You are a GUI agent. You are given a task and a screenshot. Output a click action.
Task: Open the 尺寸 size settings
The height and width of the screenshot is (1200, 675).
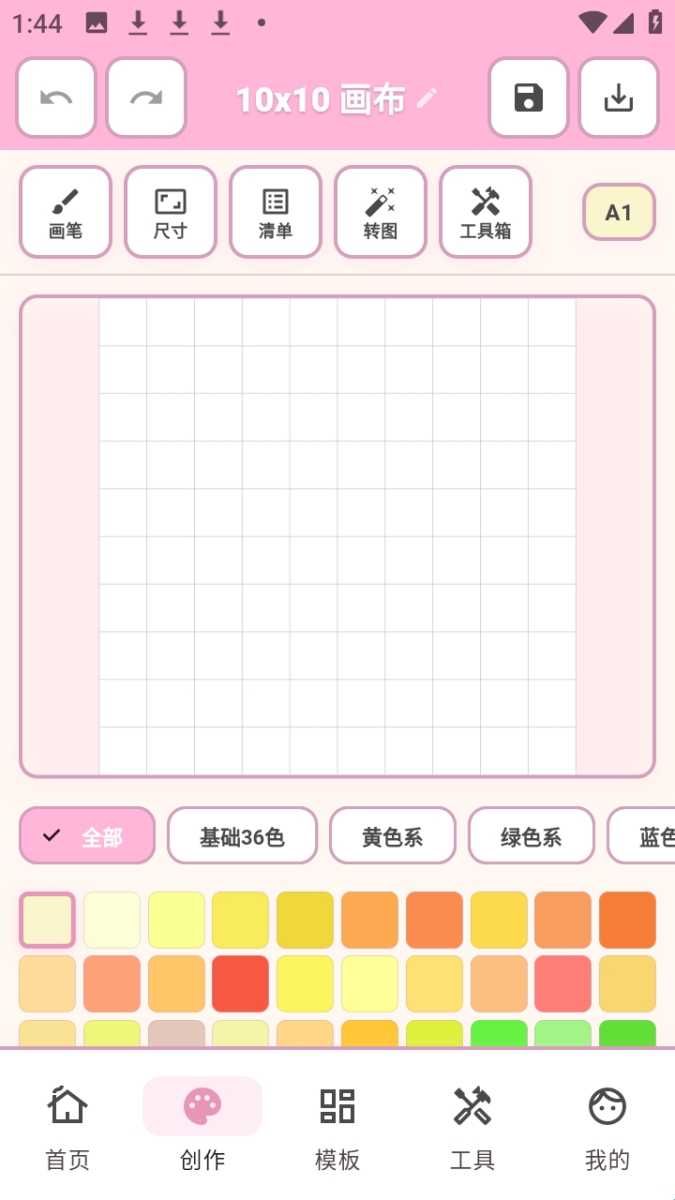click(170, 212)
